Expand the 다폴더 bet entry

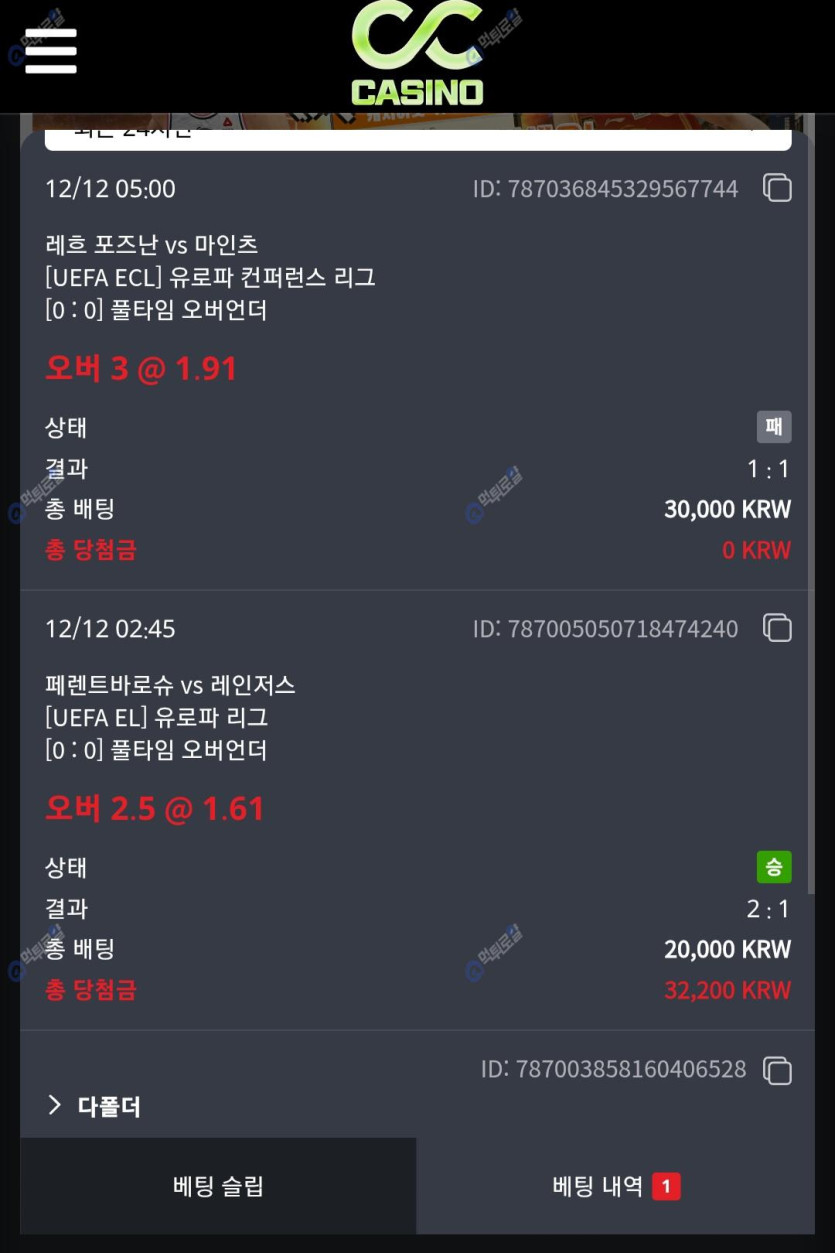coord(94,1106)
